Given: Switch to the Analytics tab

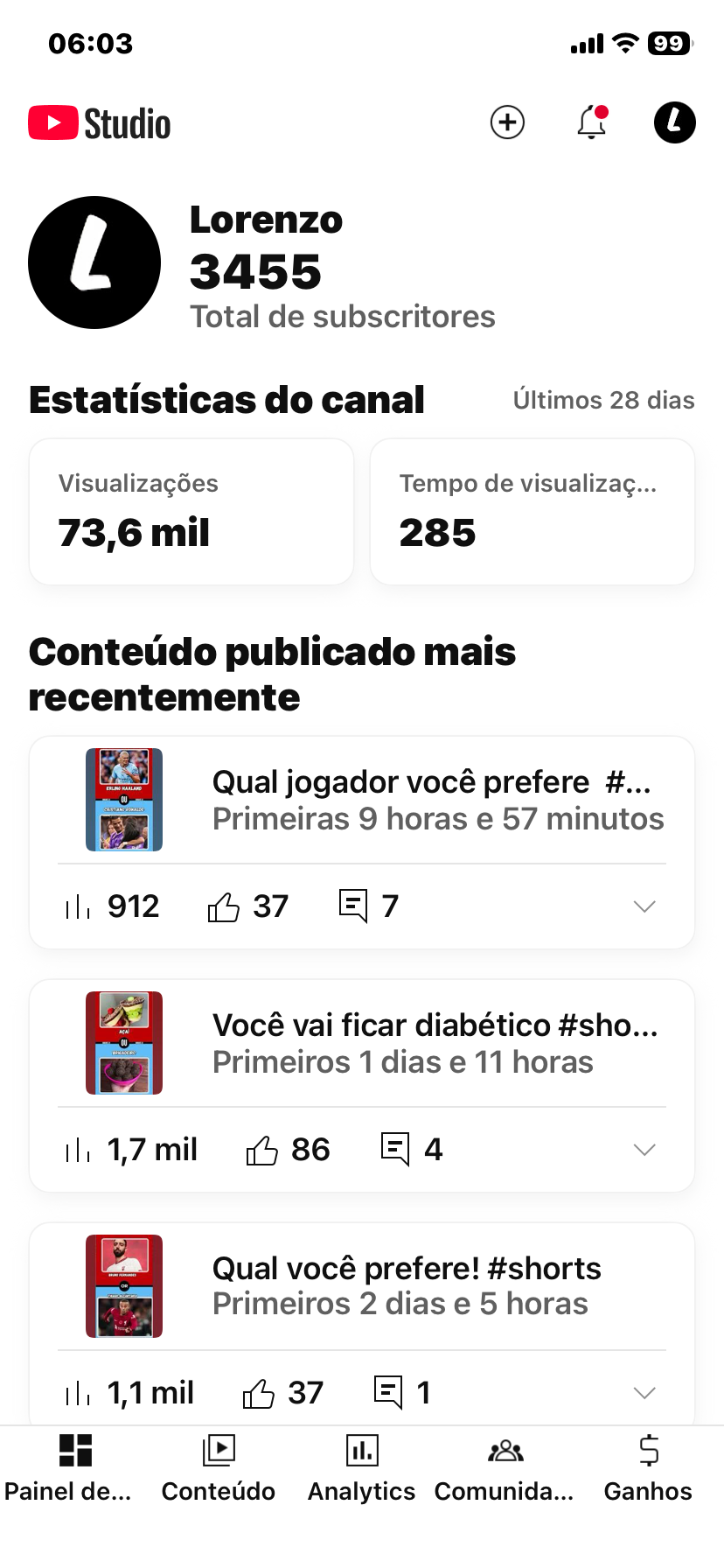Looking at the screenshot, I should [x=362, y=1468].
